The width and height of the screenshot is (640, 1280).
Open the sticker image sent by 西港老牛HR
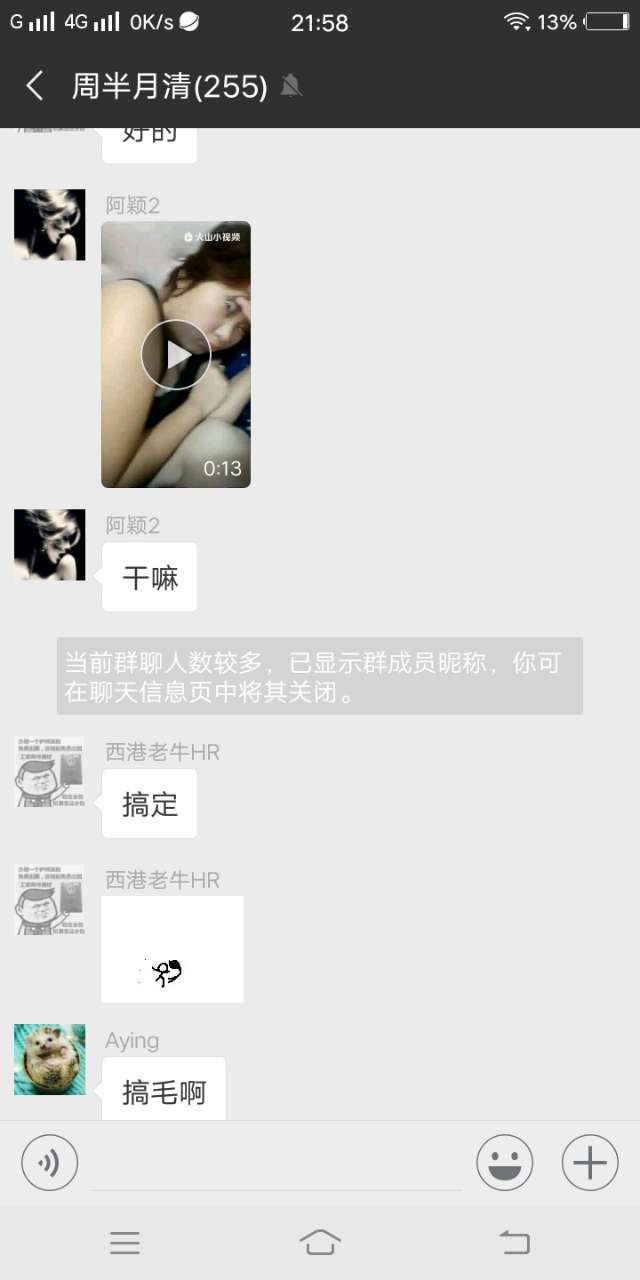172,949
